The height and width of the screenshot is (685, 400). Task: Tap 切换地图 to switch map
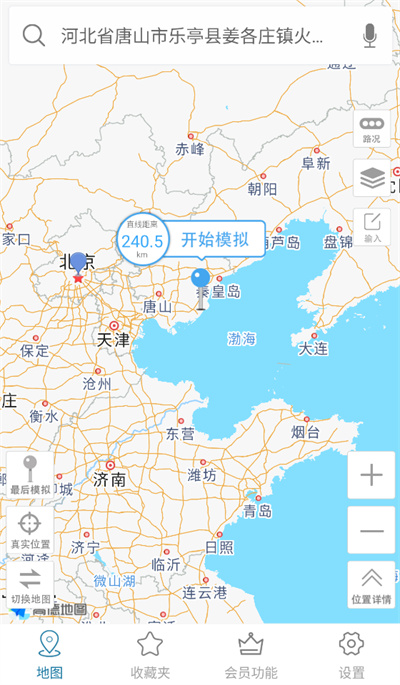30,585
